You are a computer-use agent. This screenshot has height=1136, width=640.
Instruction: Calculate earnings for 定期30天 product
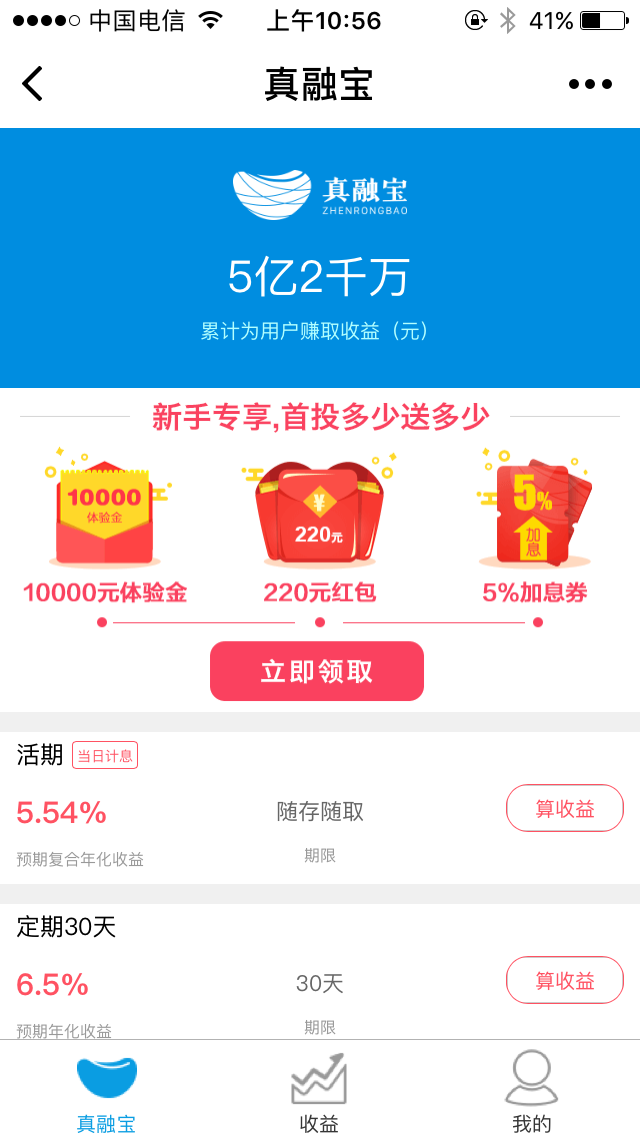[564, 980]
